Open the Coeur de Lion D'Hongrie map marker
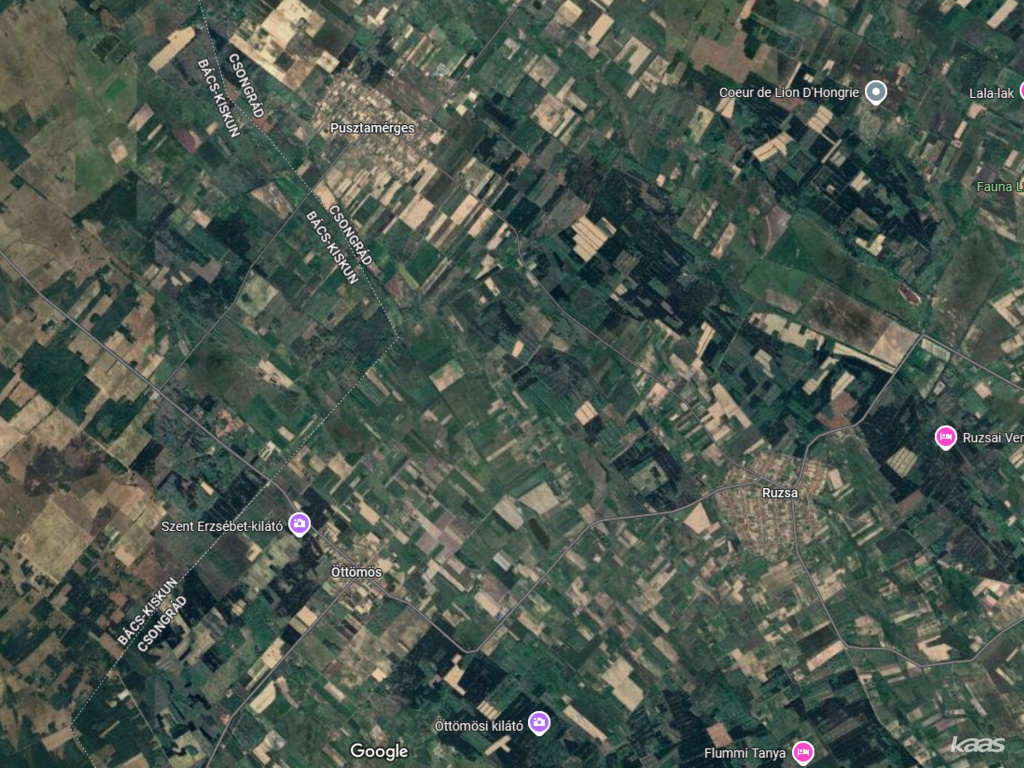Screen dimensions: 1024x768 (x=876, y=92)
